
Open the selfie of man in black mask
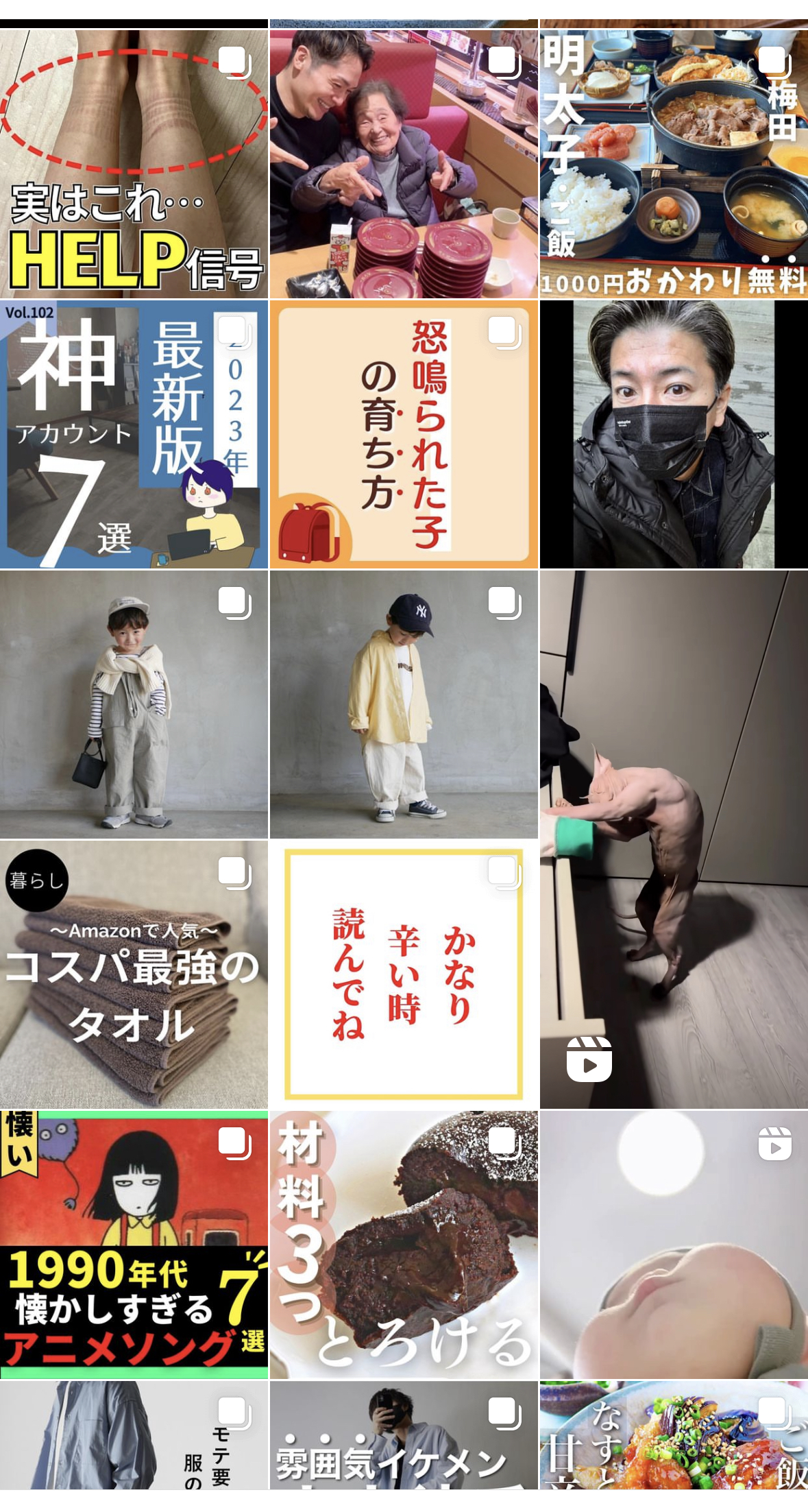click(x=674, y=434)
